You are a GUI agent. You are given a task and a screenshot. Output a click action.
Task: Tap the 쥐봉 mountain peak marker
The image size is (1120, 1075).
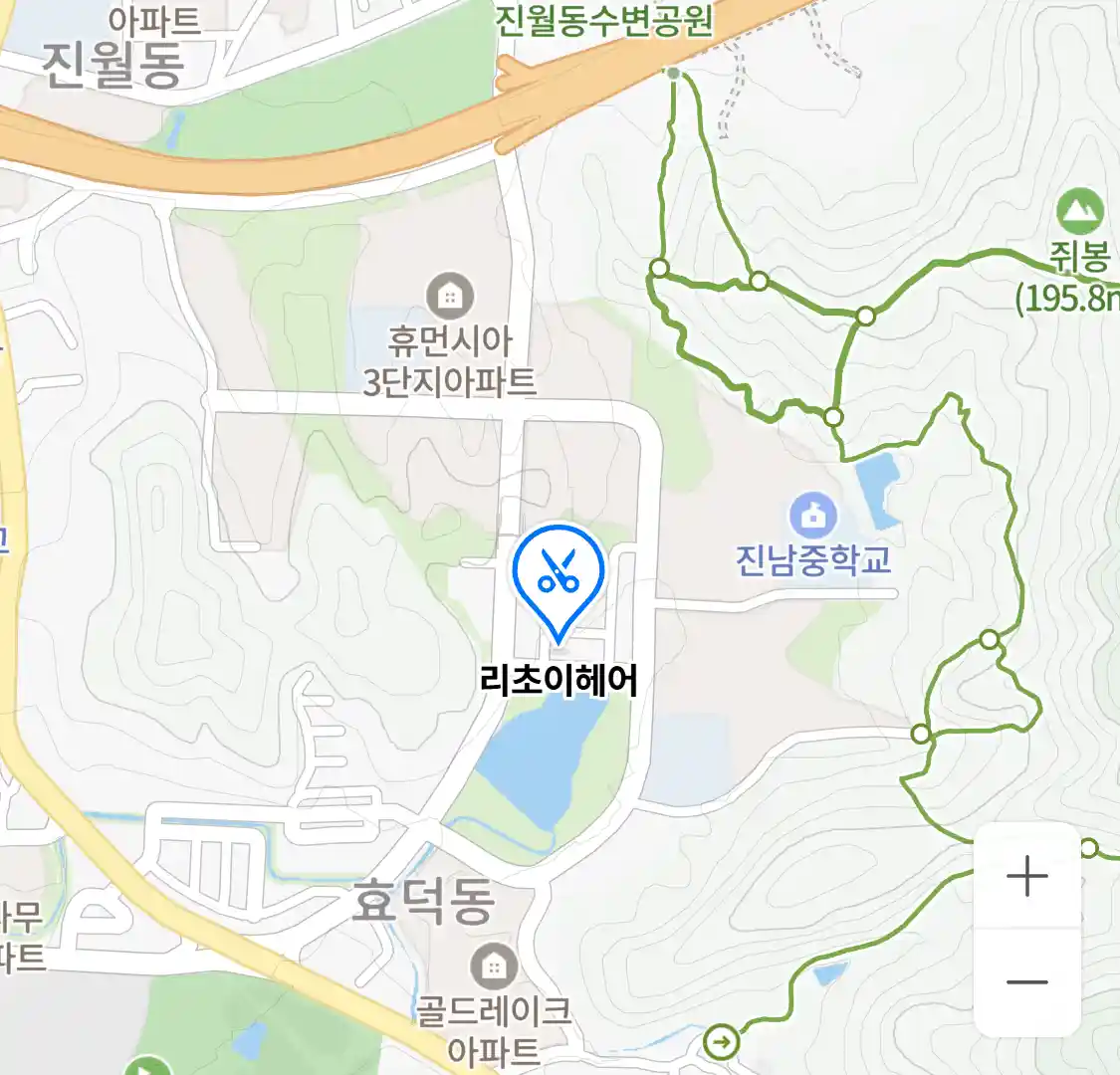[1080, 212]
